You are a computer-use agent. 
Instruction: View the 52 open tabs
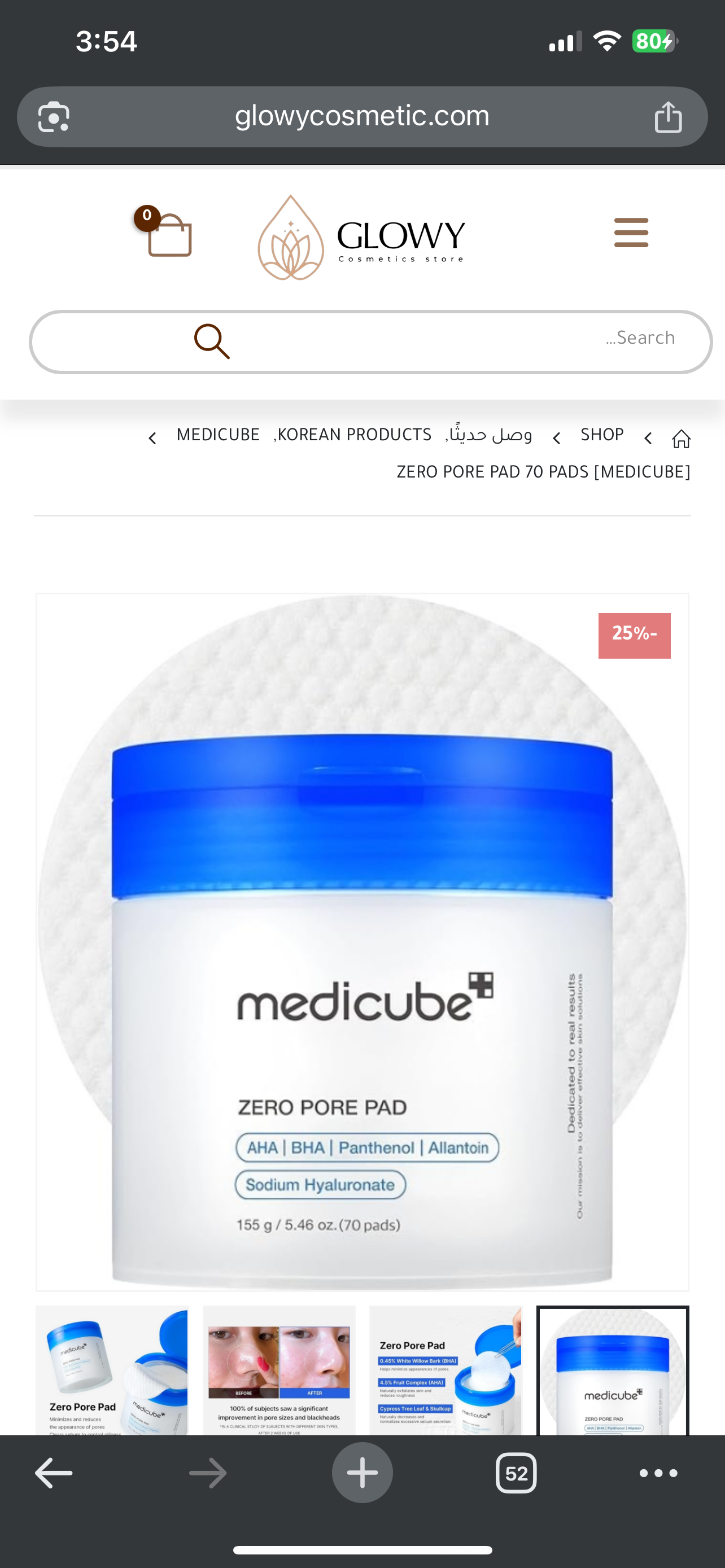[516, 1473]
